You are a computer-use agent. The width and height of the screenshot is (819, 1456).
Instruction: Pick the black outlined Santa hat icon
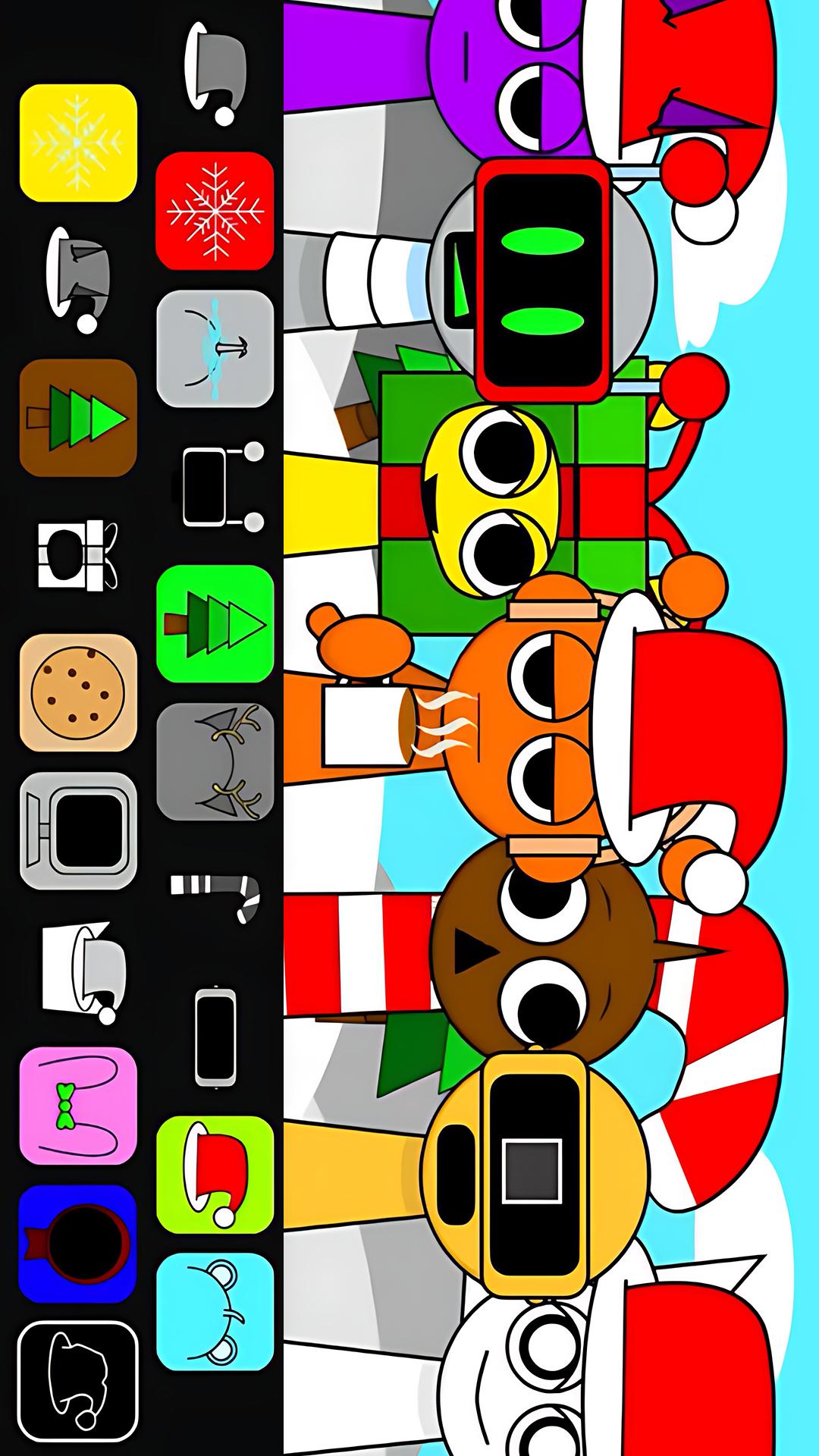coord(78,1381)
